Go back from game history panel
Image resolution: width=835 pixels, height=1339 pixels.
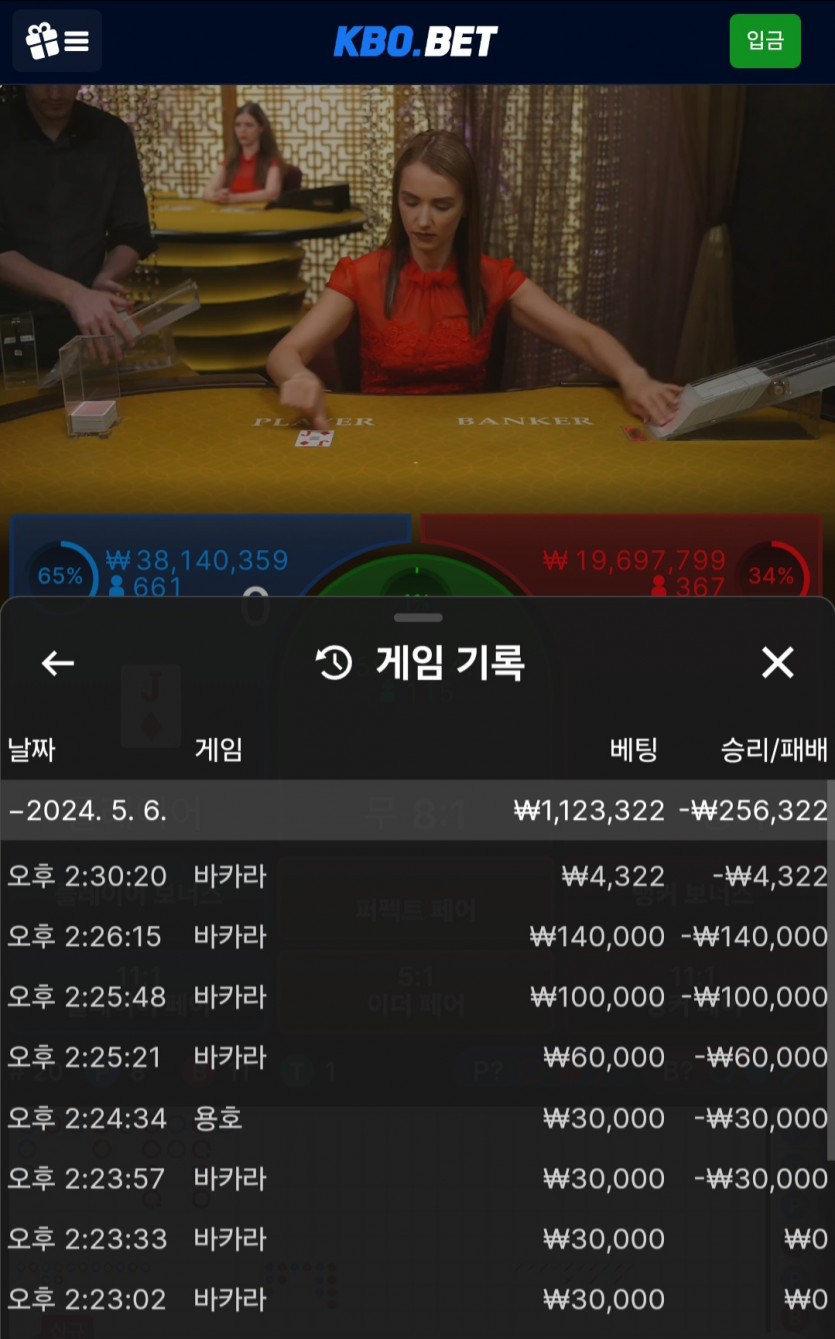tap(58, 663)
